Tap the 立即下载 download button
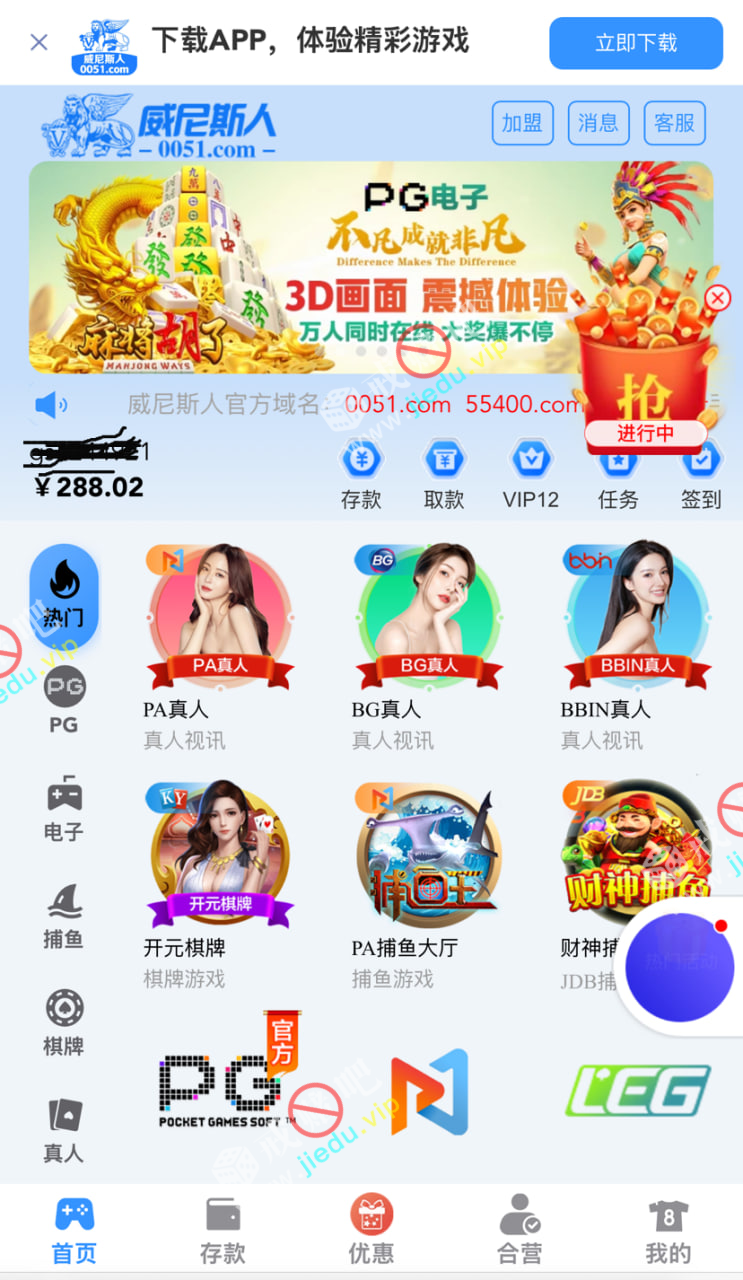Viewport: 743px width, 1280px height. pos(636,43)
